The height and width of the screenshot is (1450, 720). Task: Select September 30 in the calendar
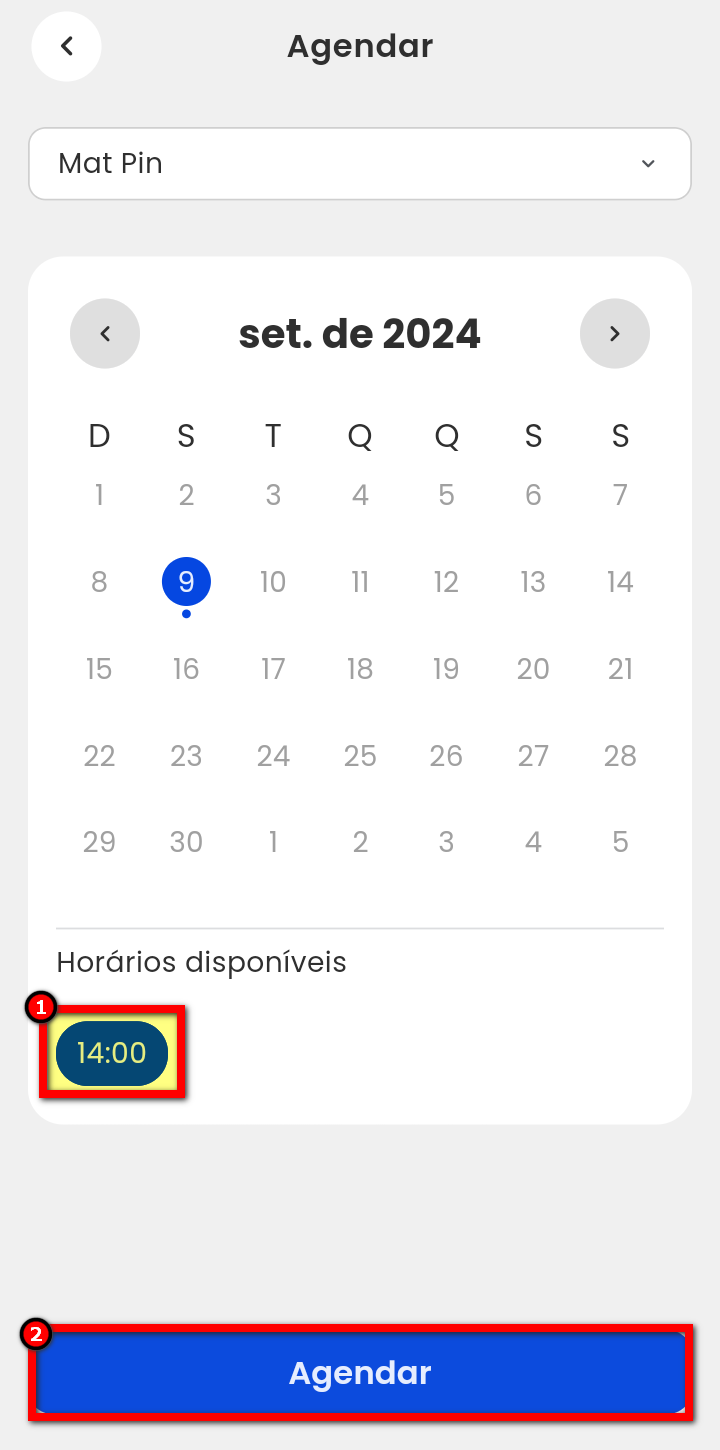click(186, 842)
